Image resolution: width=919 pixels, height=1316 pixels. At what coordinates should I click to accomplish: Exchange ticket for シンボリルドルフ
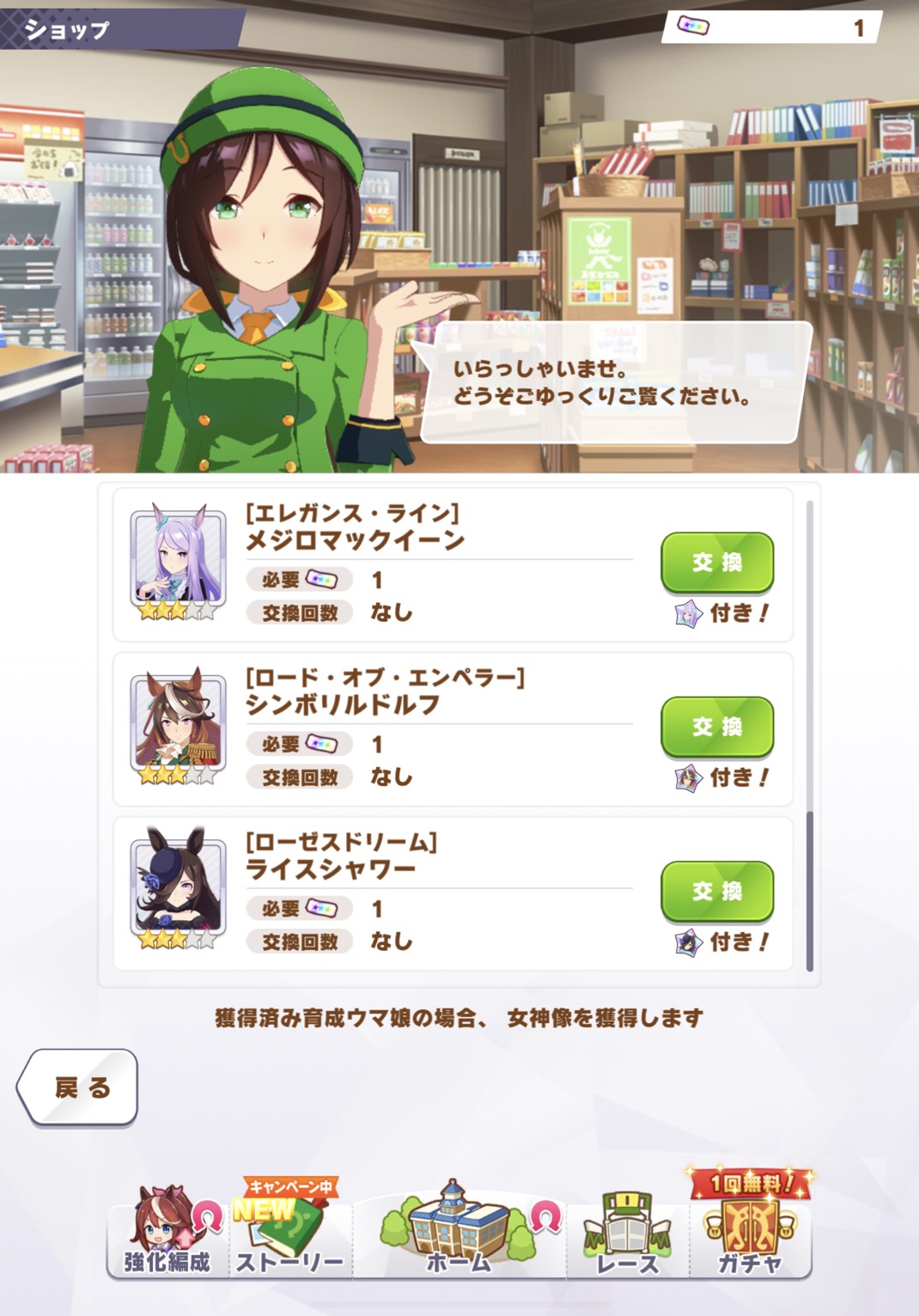[717, 727]
